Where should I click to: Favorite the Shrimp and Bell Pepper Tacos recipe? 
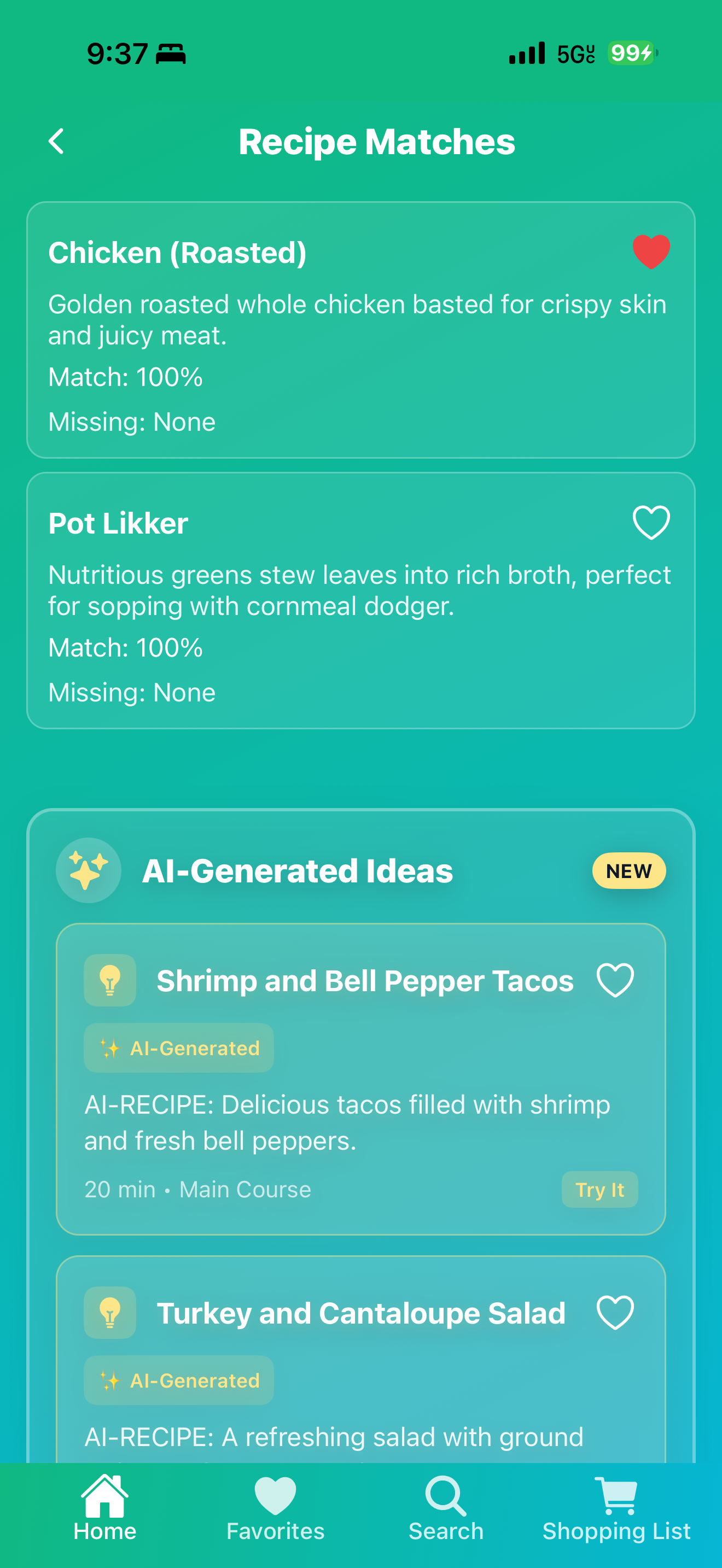[x=614, y=980]
